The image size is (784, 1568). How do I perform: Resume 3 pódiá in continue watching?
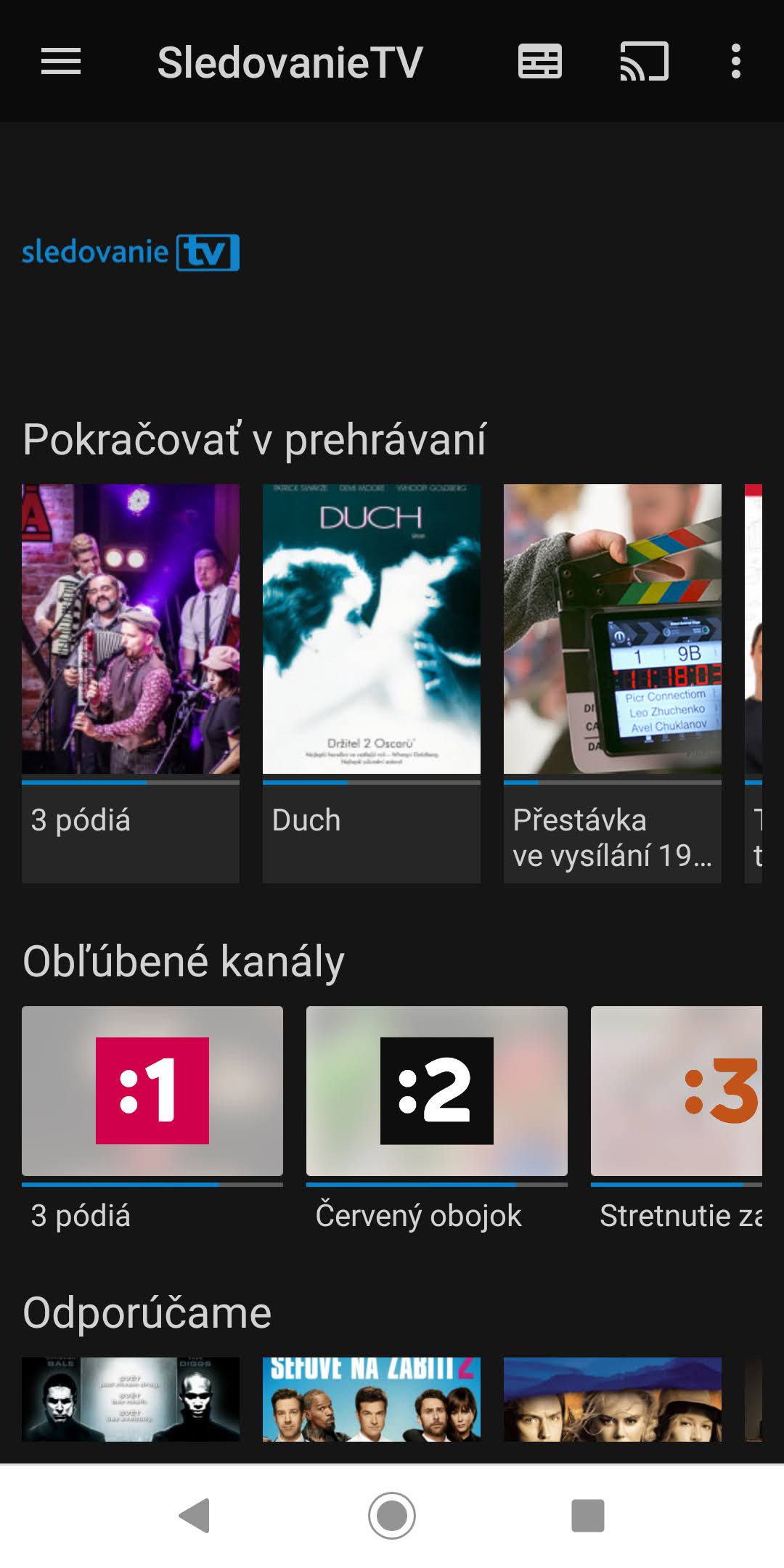(x=131, y=683)
